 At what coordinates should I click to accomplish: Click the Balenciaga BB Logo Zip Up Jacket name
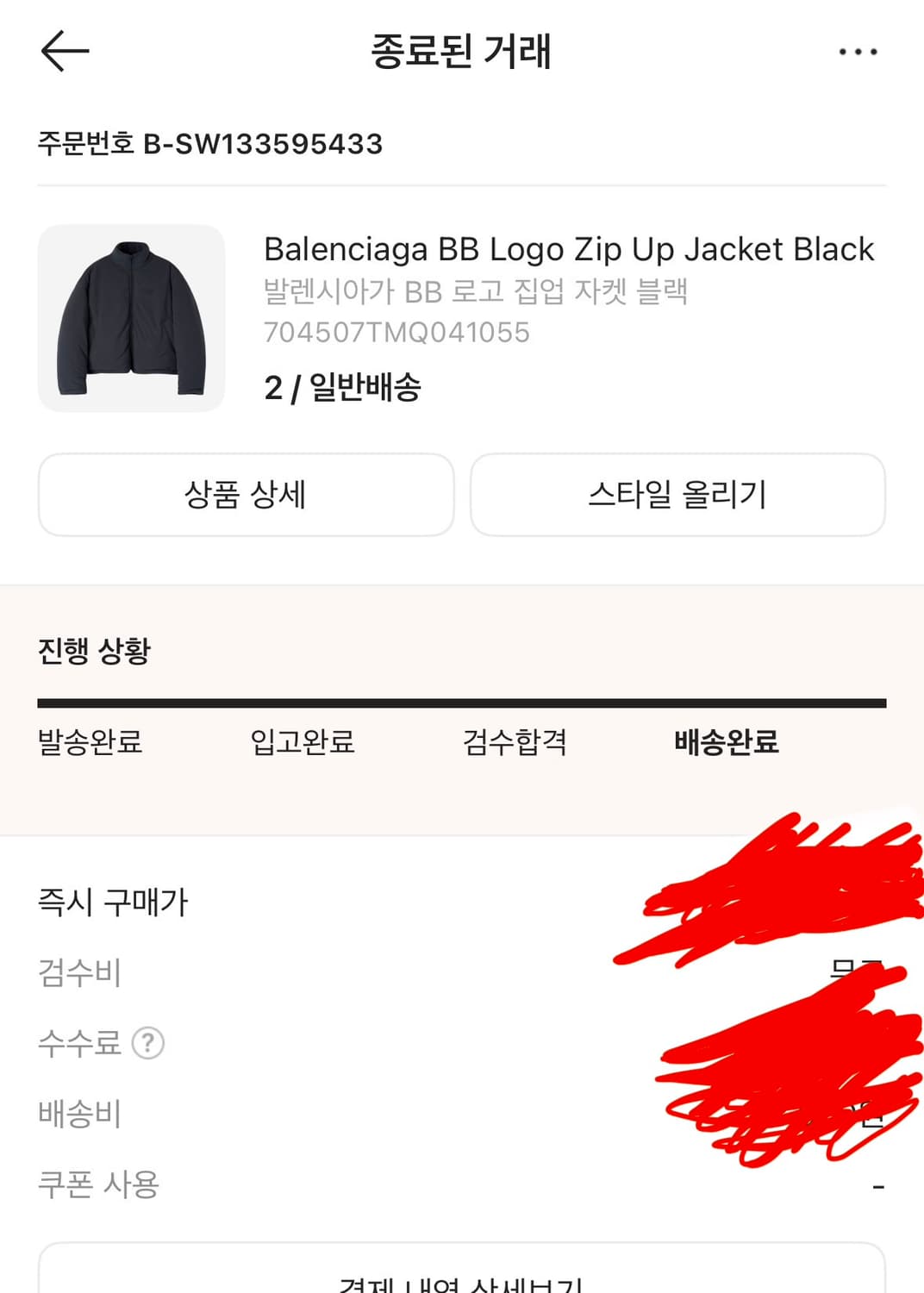tap(568, 249)
